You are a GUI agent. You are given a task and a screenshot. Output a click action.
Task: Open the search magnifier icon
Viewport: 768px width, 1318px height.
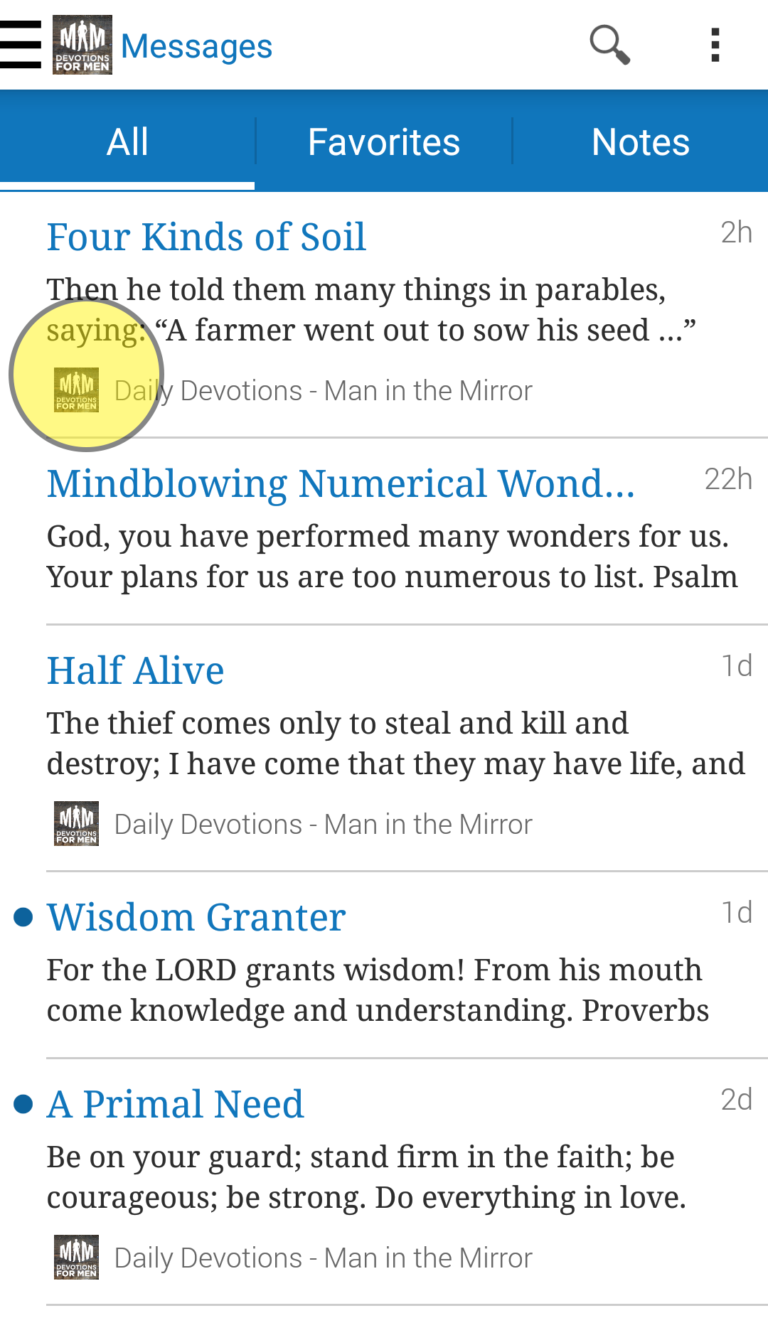click(609, 45)
